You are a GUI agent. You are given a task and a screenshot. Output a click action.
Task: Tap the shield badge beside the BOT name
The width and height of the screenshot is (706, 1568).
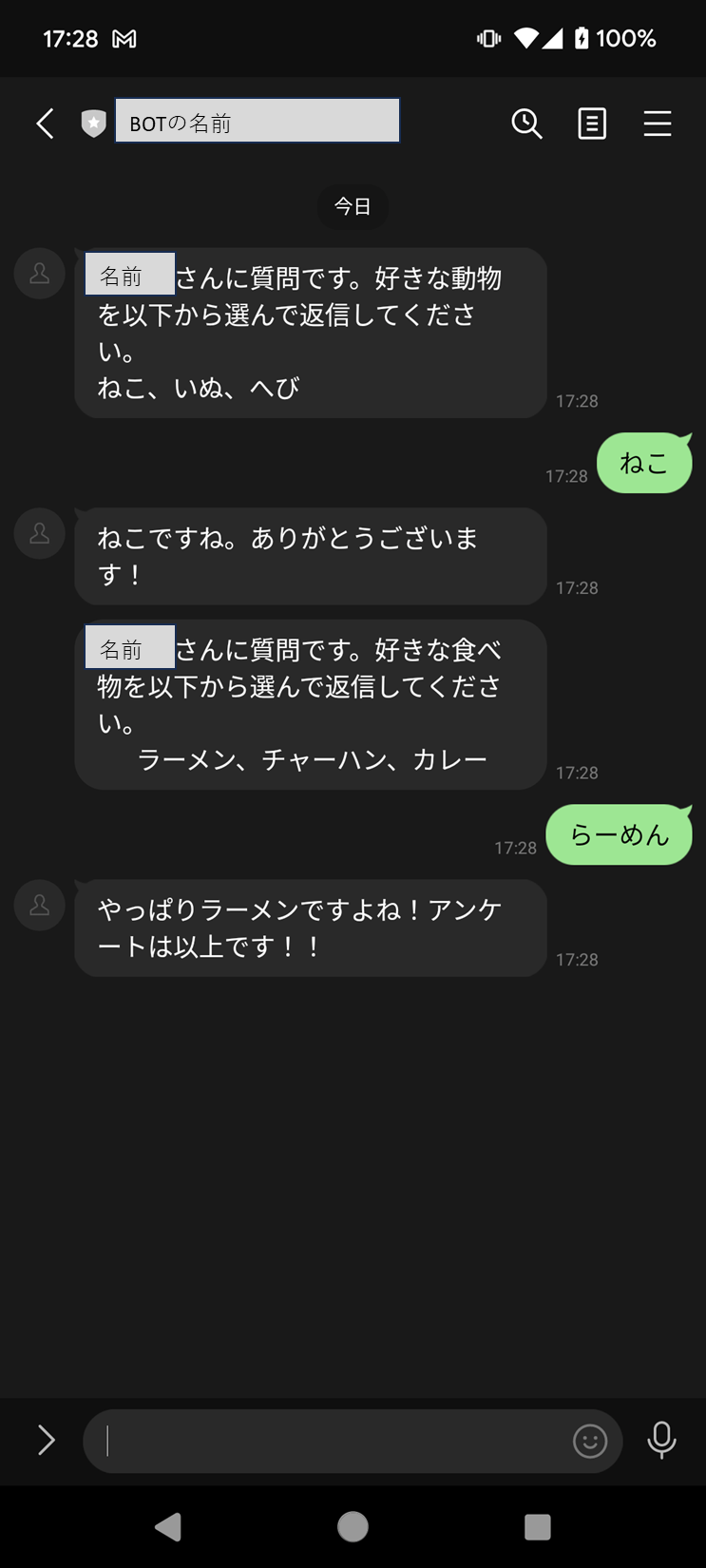tap(92, 123)
